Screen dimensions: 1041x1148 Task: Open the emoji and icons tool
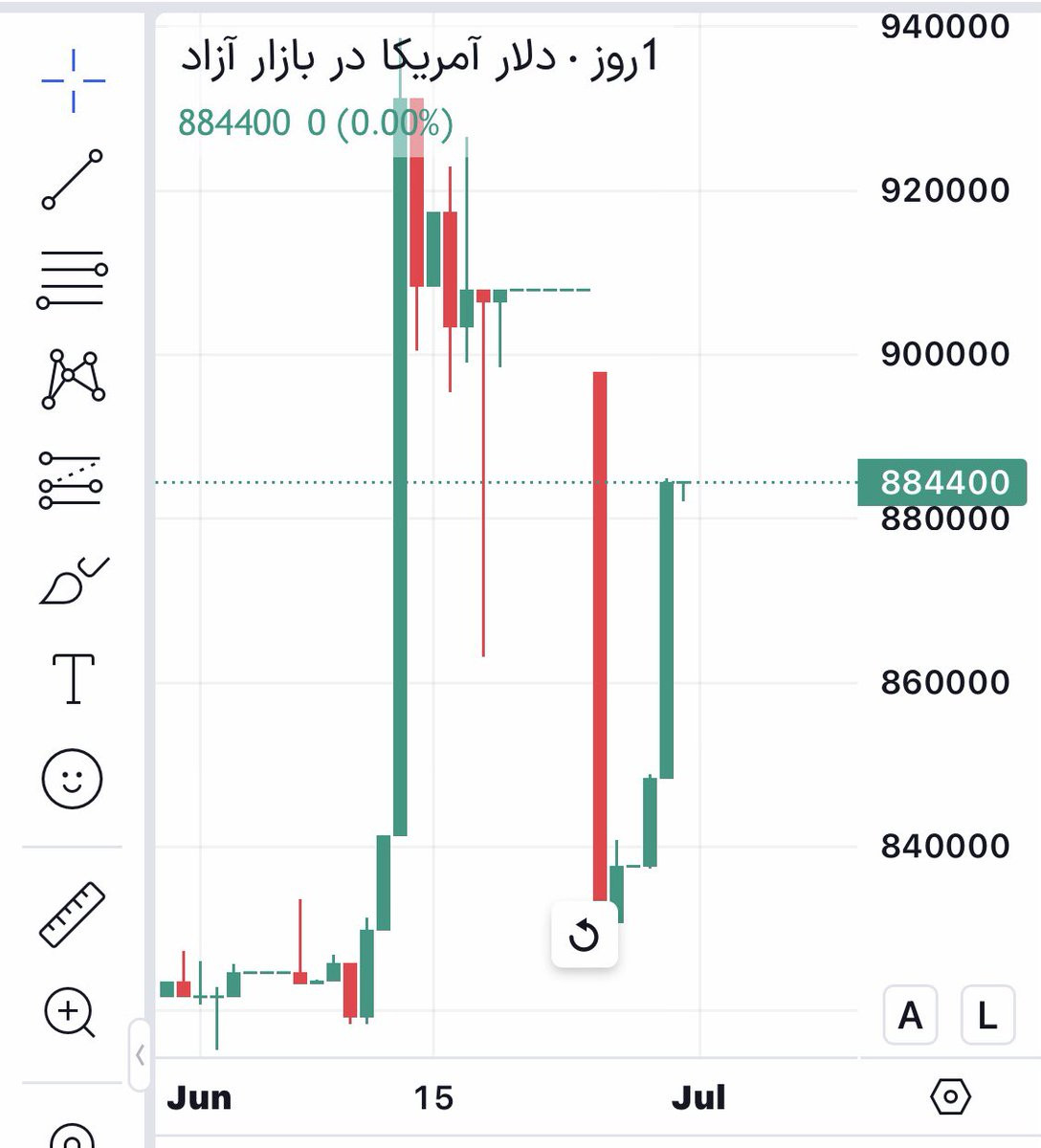[72, 779]
